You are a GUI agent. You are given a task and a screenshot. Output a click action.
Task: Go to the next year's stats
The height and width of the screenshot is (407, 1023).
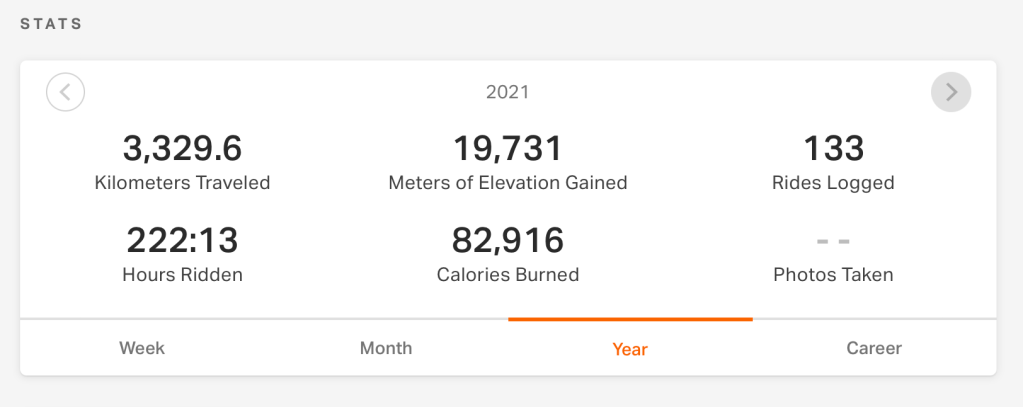(x=951, y=93)
